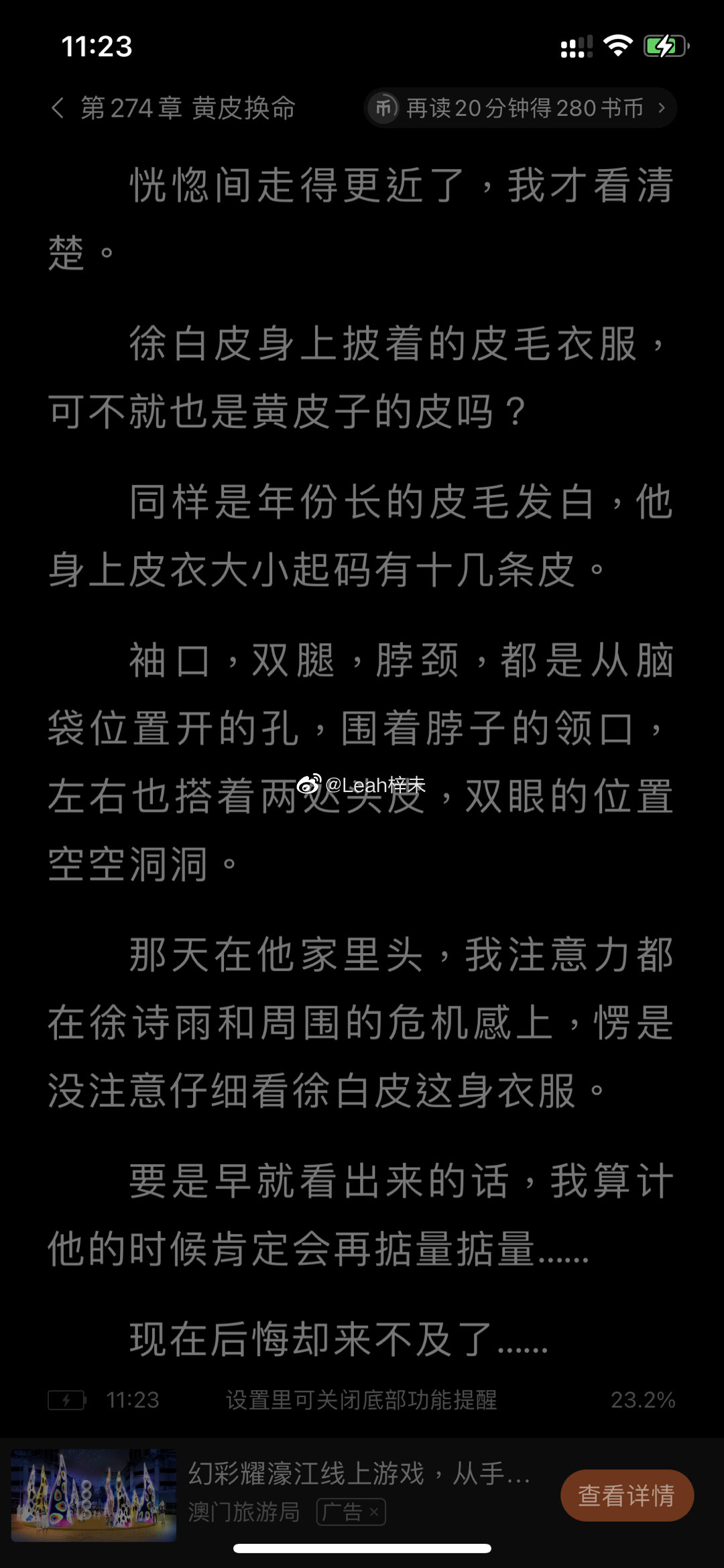The height and width of the screenshot is (1568, 724).
Task: Close the 广告 tag on the banner
Action: [374, 1512]
